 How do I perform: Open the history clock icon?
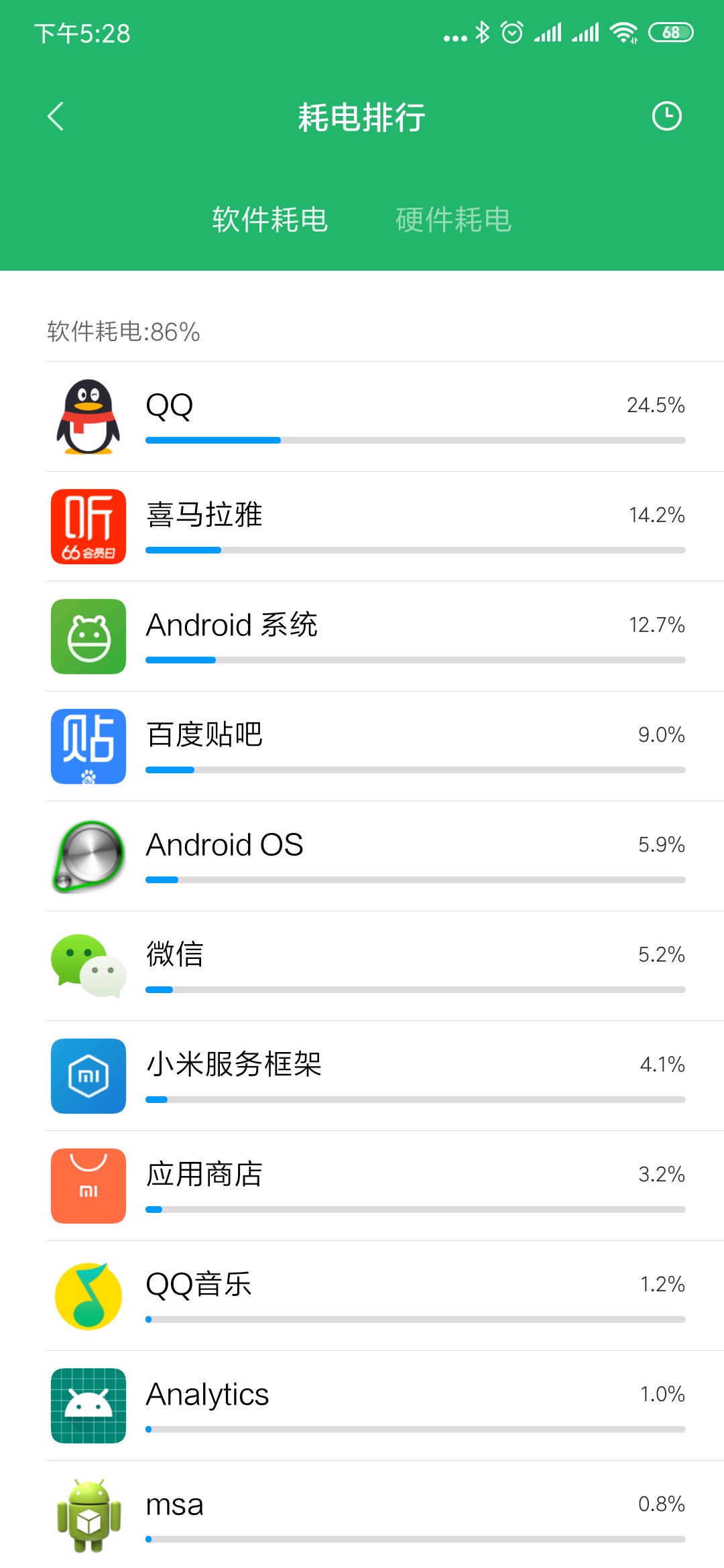pyautogui.click(x=666, y=117)
